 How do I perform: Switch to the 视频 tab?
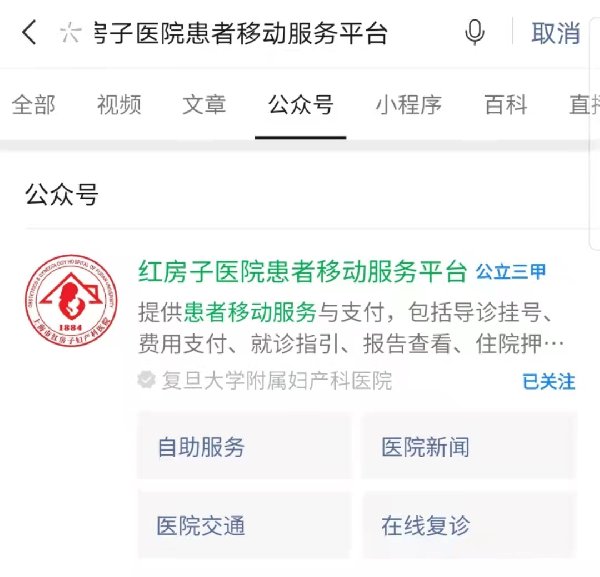coord(119,104)
